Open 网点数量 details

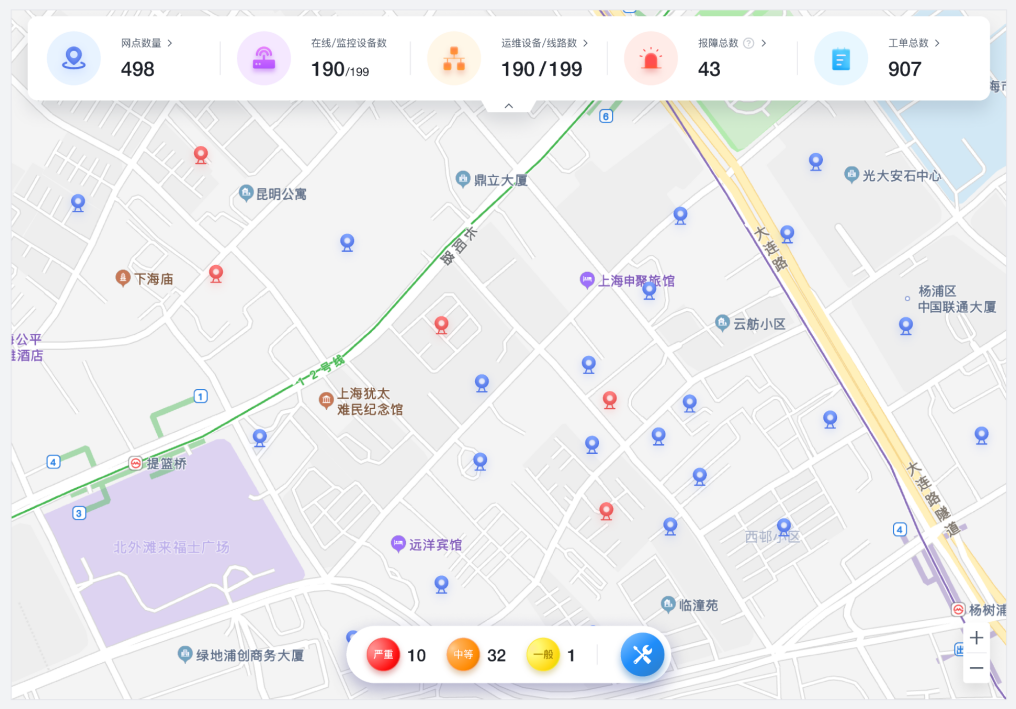tap(147, 43)
